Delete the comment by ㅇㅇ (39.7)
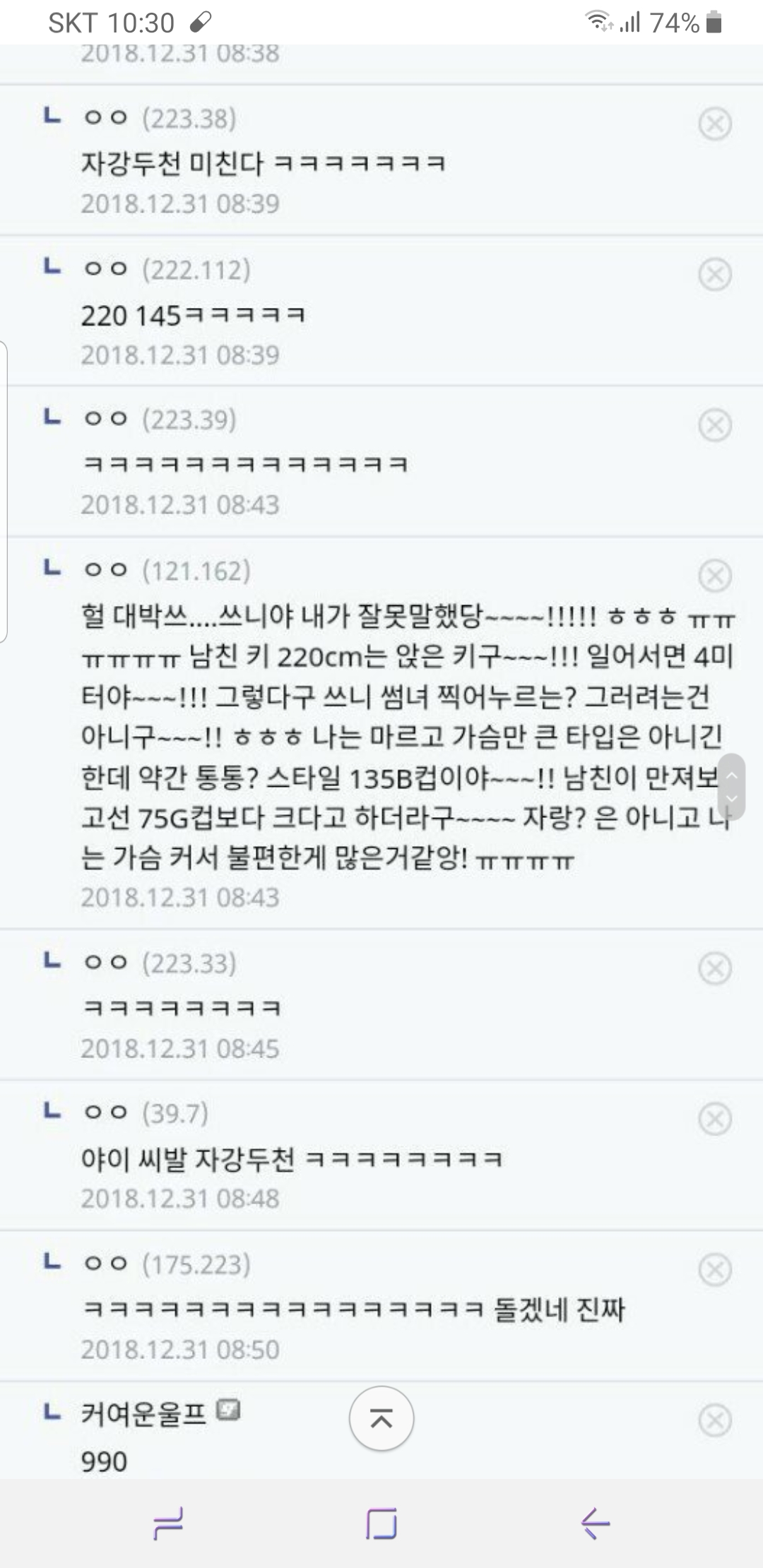The image size is (763, 1568). coord(715,1119)
